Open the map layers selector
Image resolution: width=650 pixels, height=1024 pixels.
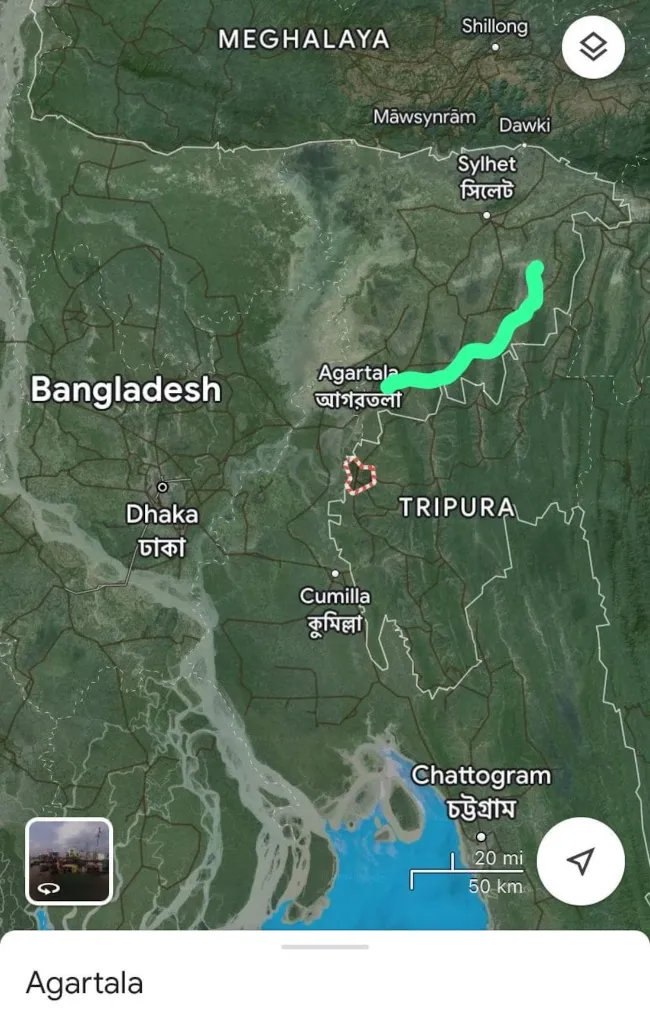point(593,47)
